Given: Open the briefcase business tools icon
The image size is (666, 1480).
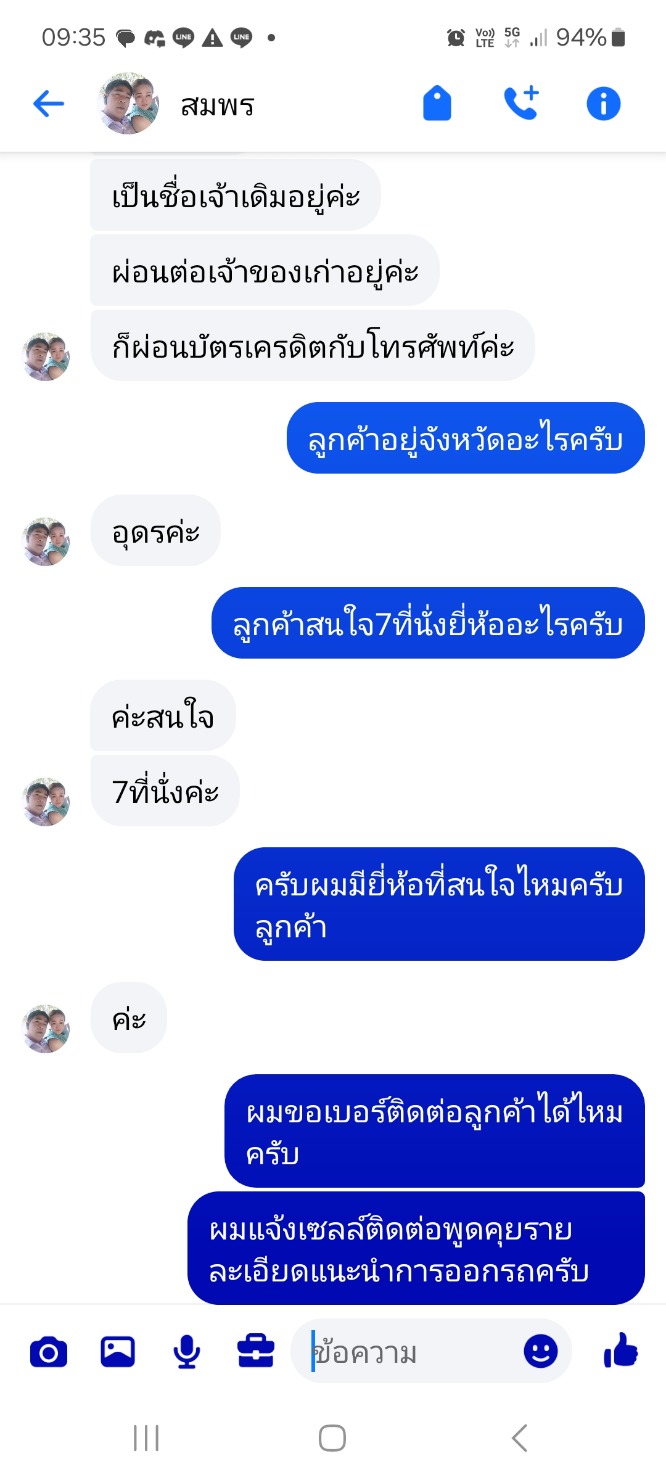Looking at the screenshot, I should coord(256,1352).
